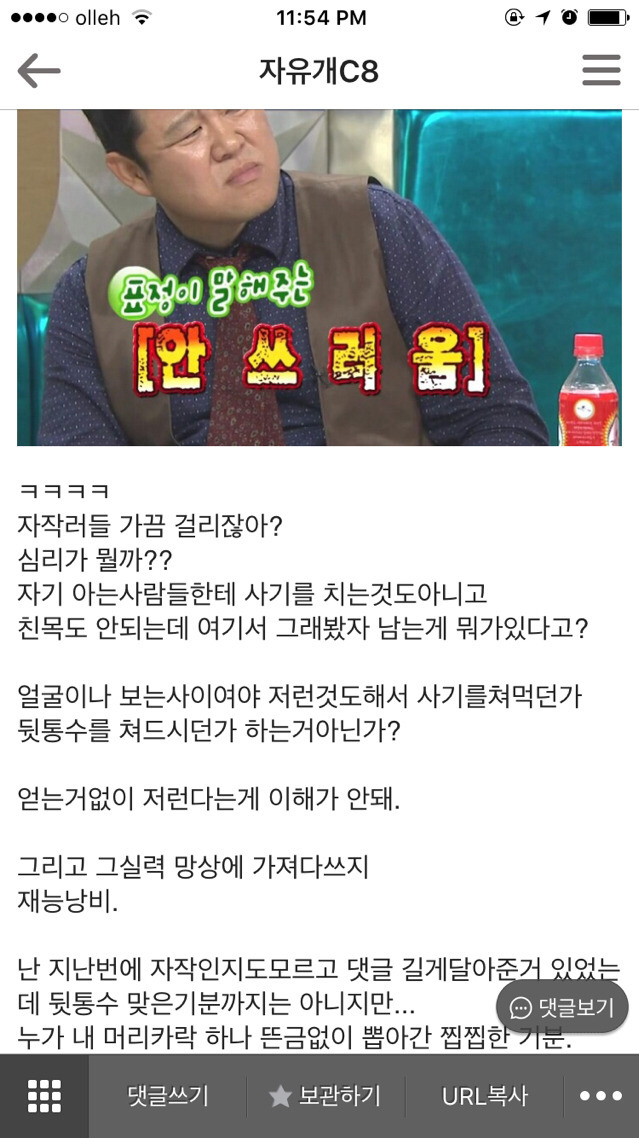Save the post with 보관하기
The image size is (639, 1138).
tap(326, 1096)
